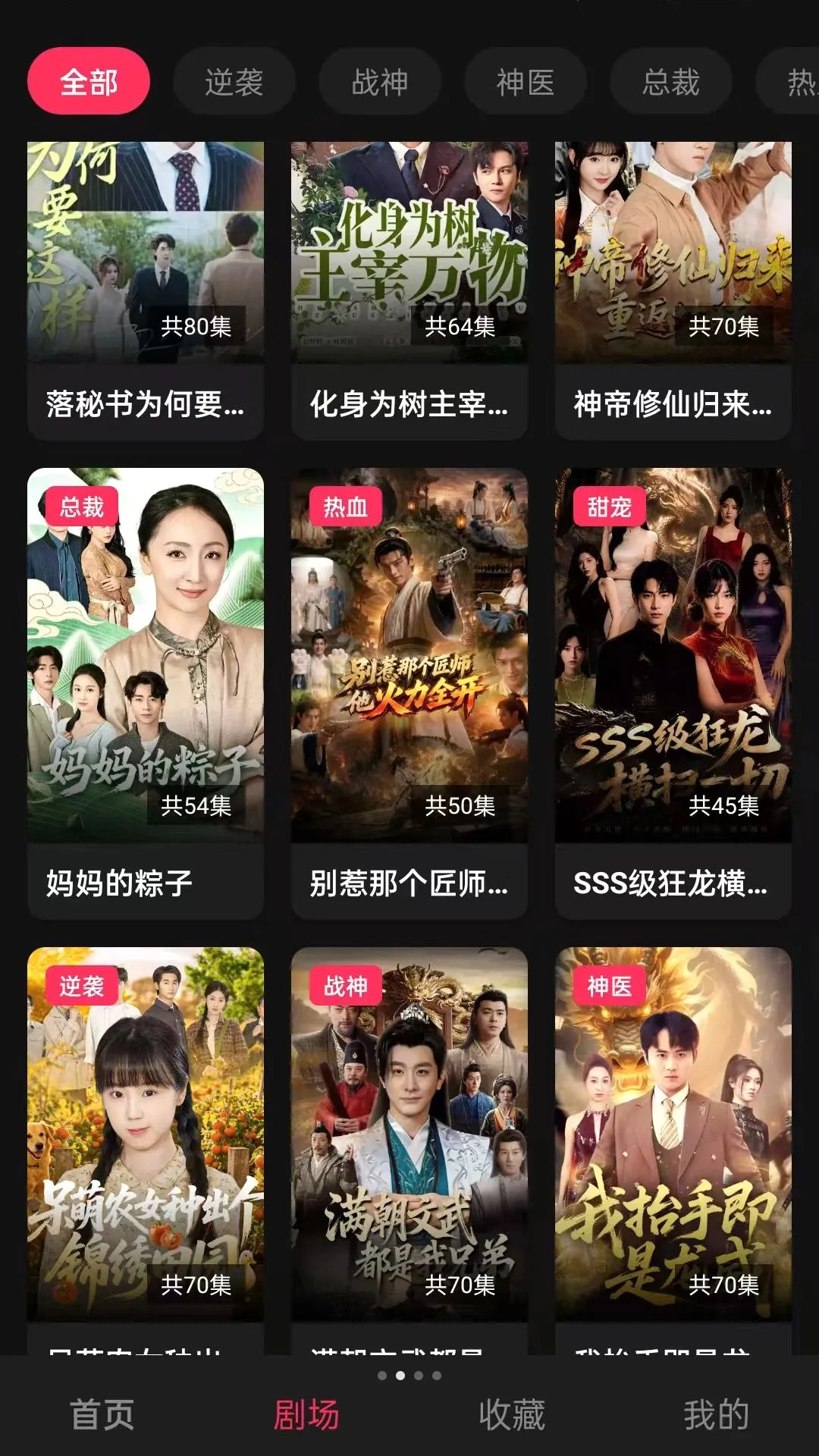Go to the 首页 tab
The width and height of the screenshot is (819, 1456).
(102, 1414)
